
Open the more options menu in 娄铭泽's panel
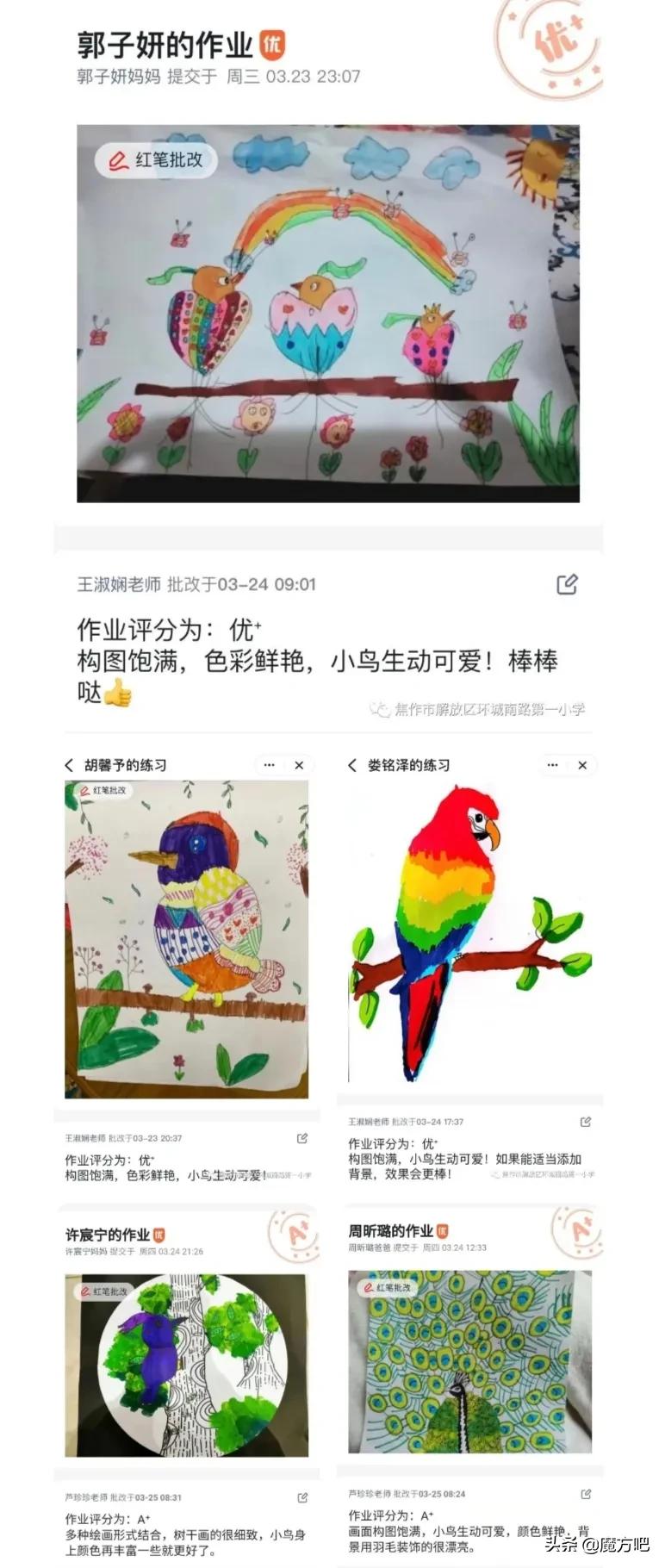click(552, 764)
